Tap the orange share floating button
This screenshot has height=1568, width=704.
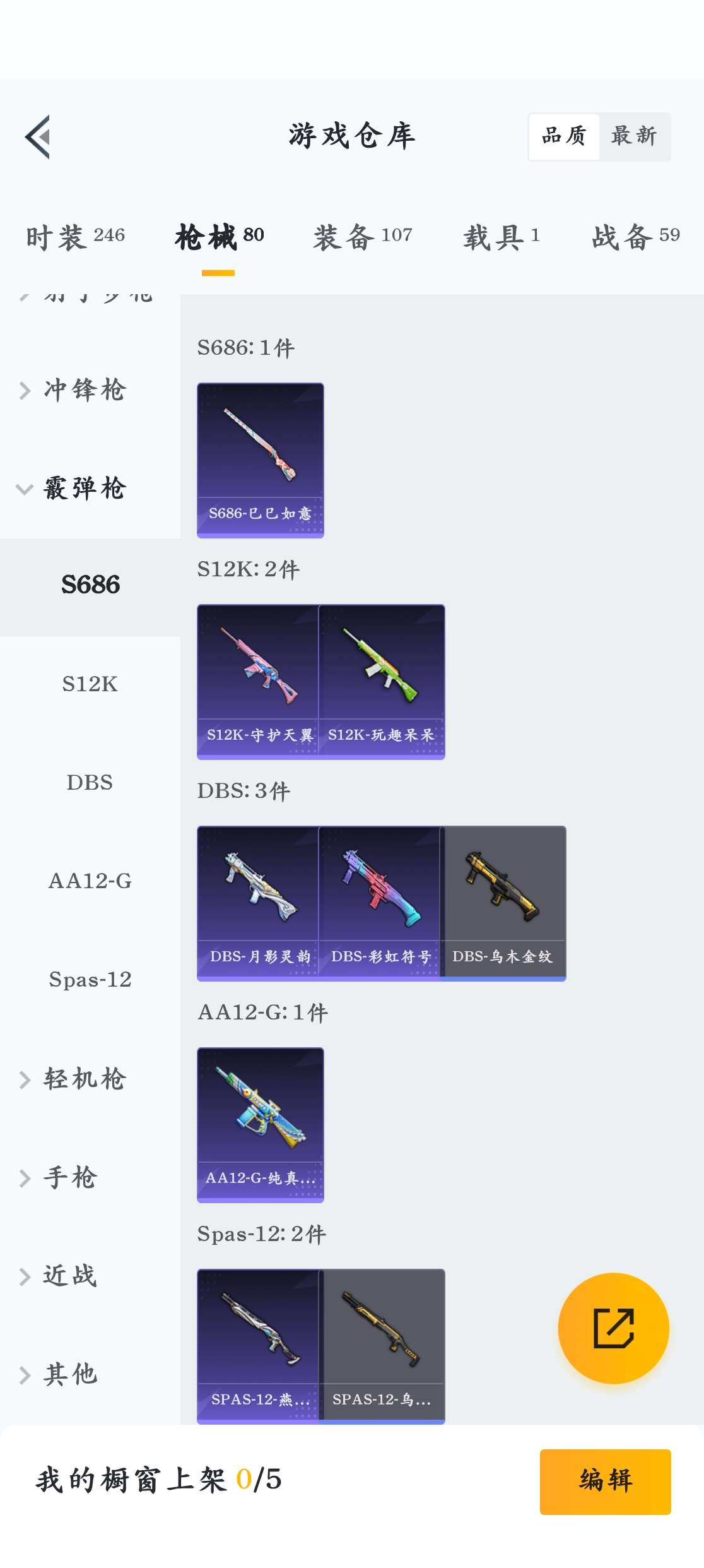(x=614, y=1329)
